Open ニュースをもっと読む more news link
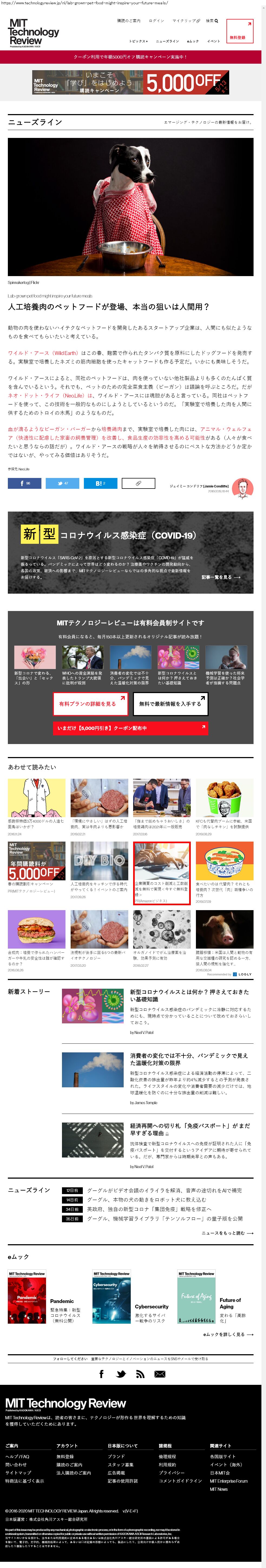266x1568 pixels. [x=227, y=1233]
